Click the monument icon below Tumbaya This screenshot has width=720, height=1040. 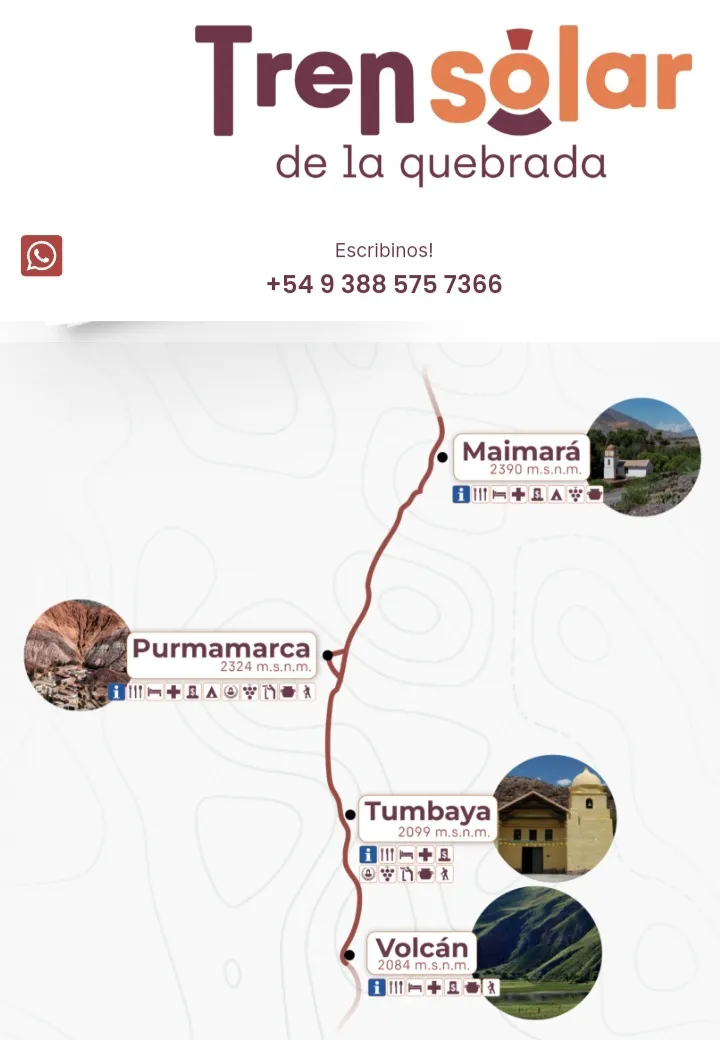click(444, 855)
